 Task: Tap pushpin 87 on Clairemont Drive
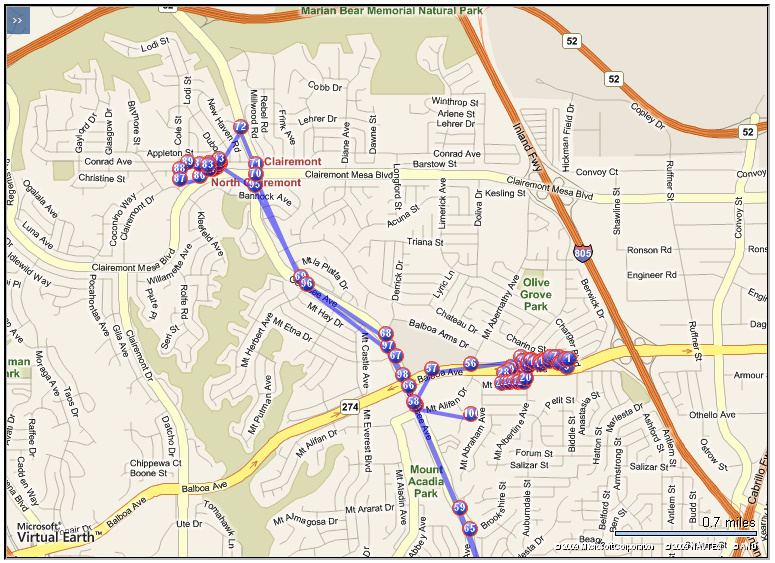179,179
